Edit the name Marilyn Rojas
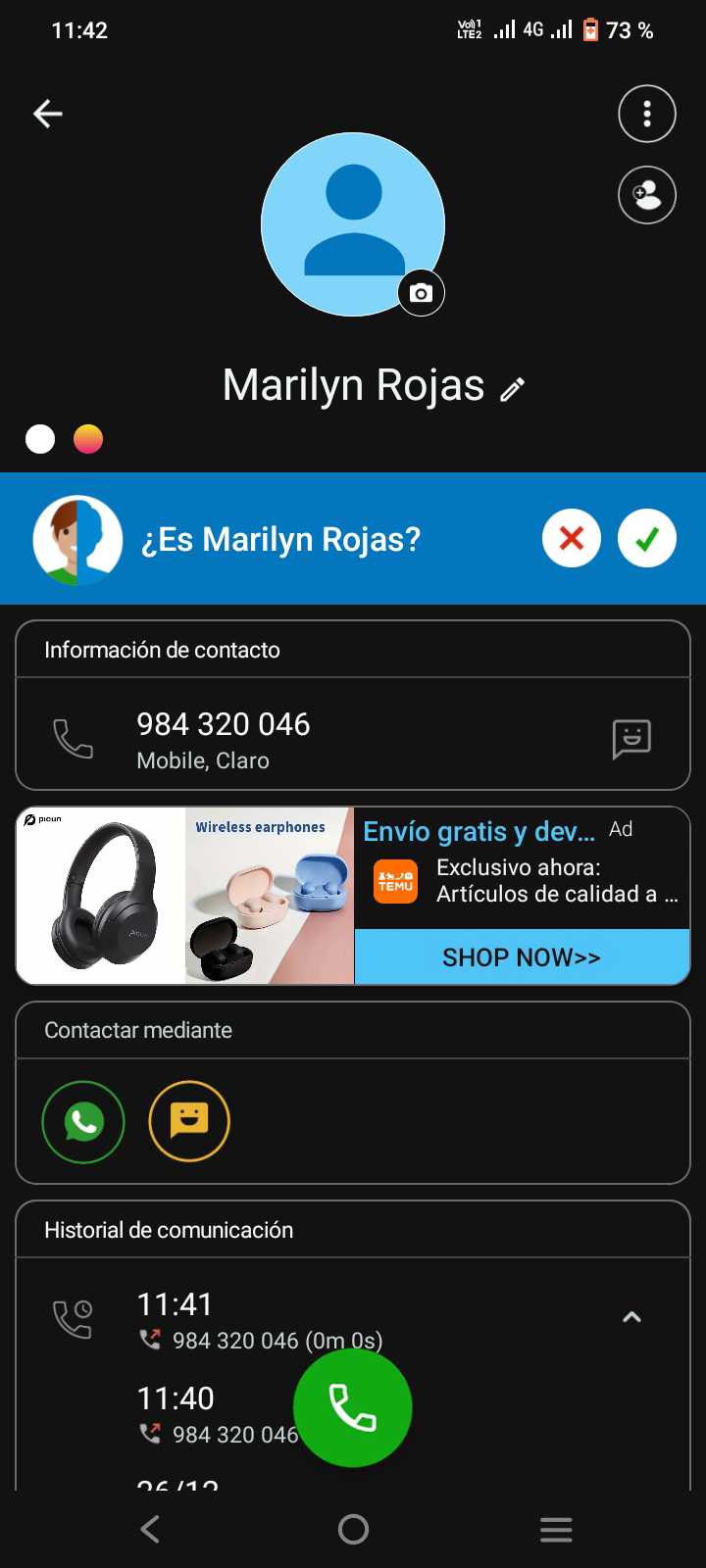706x1568 pixels. (513, 389)
